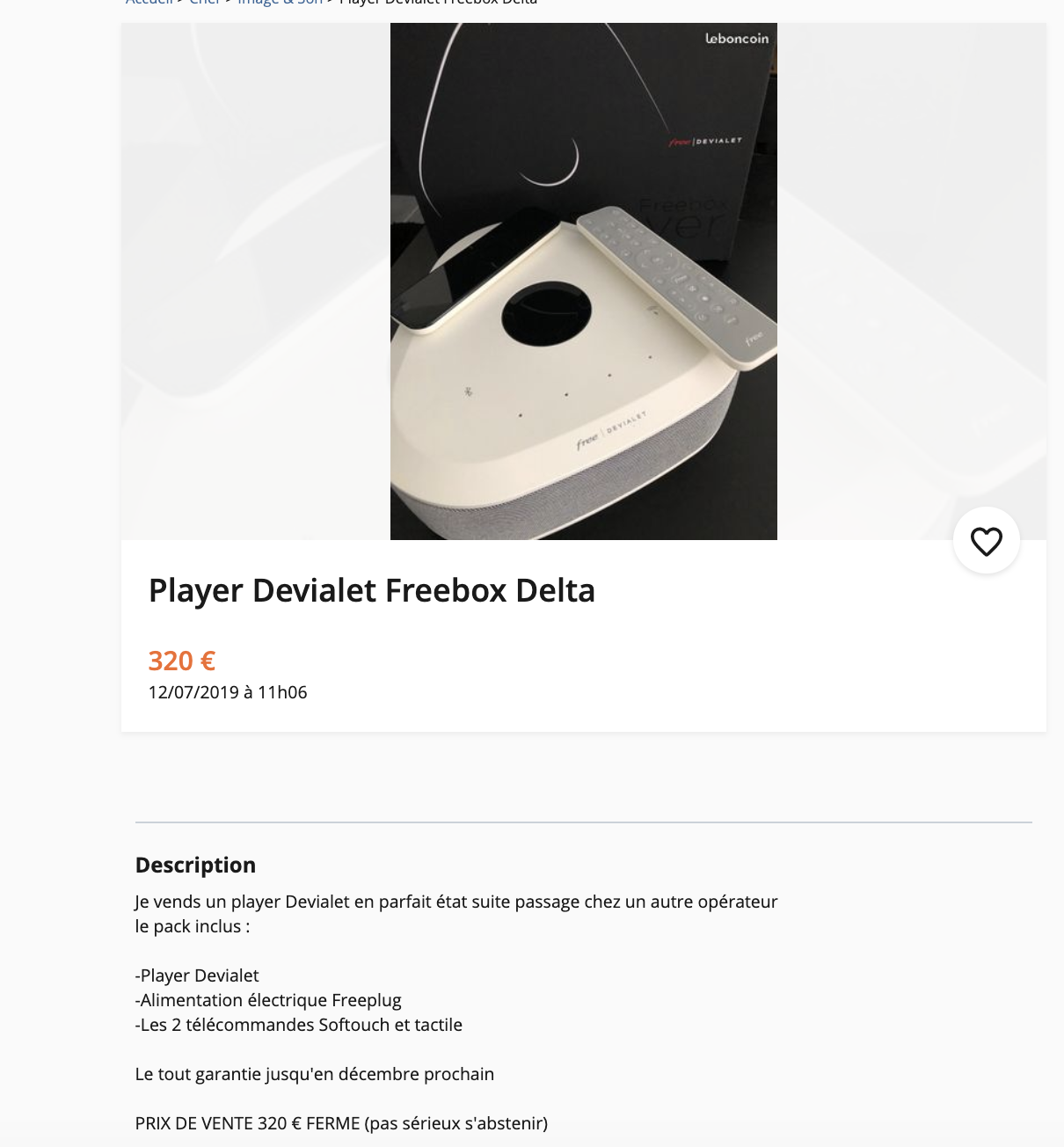Open the Freebox Delta player photo
The width and height of the screenshot is (1064, 1147).
point(583,281)
